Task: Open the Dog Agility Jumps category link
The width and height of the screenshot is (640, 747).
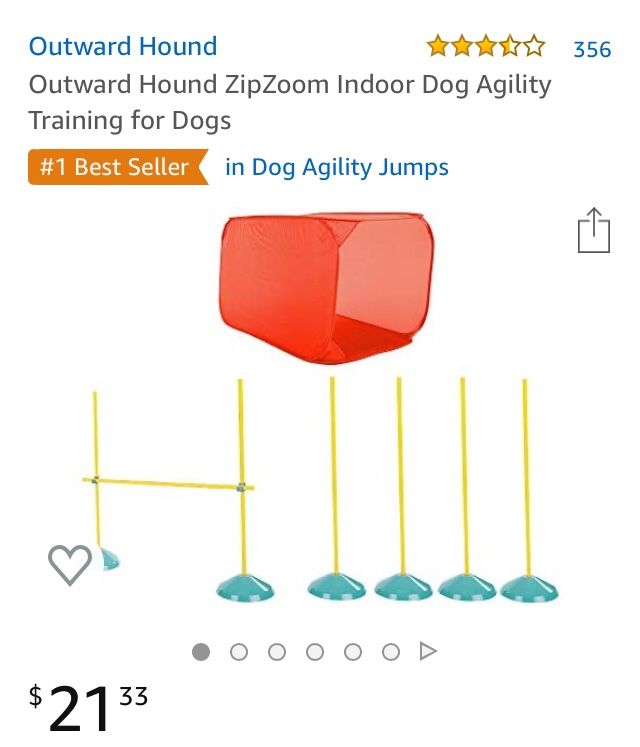Action: tap(337, 167)
